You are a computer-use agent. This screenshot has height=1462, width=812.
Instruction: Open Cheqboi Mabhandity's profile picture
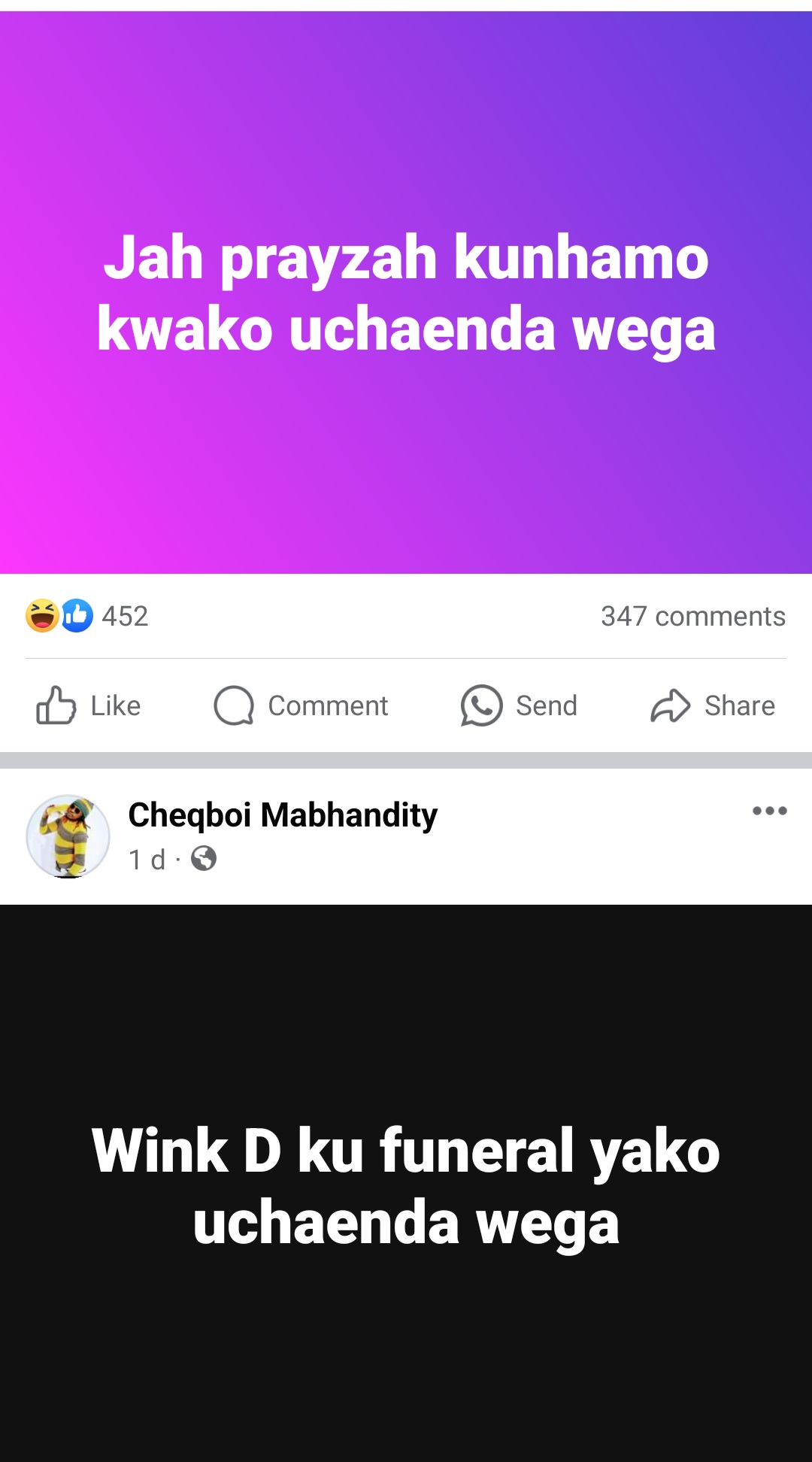pyautogui.click(x=68, y=836)
